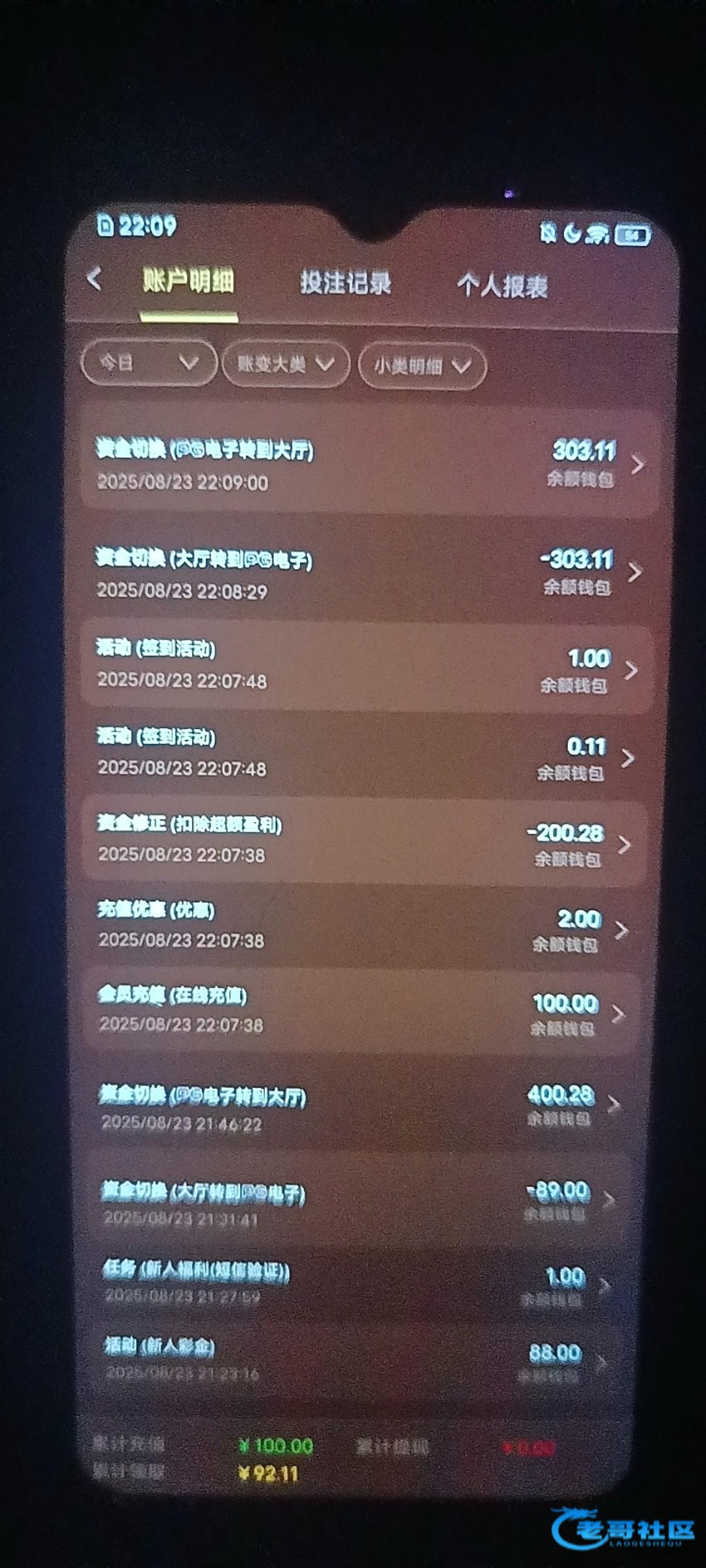Switch to the 投注记录 tab
This screenshot has width=706, height=1568.
pos(345,284)
